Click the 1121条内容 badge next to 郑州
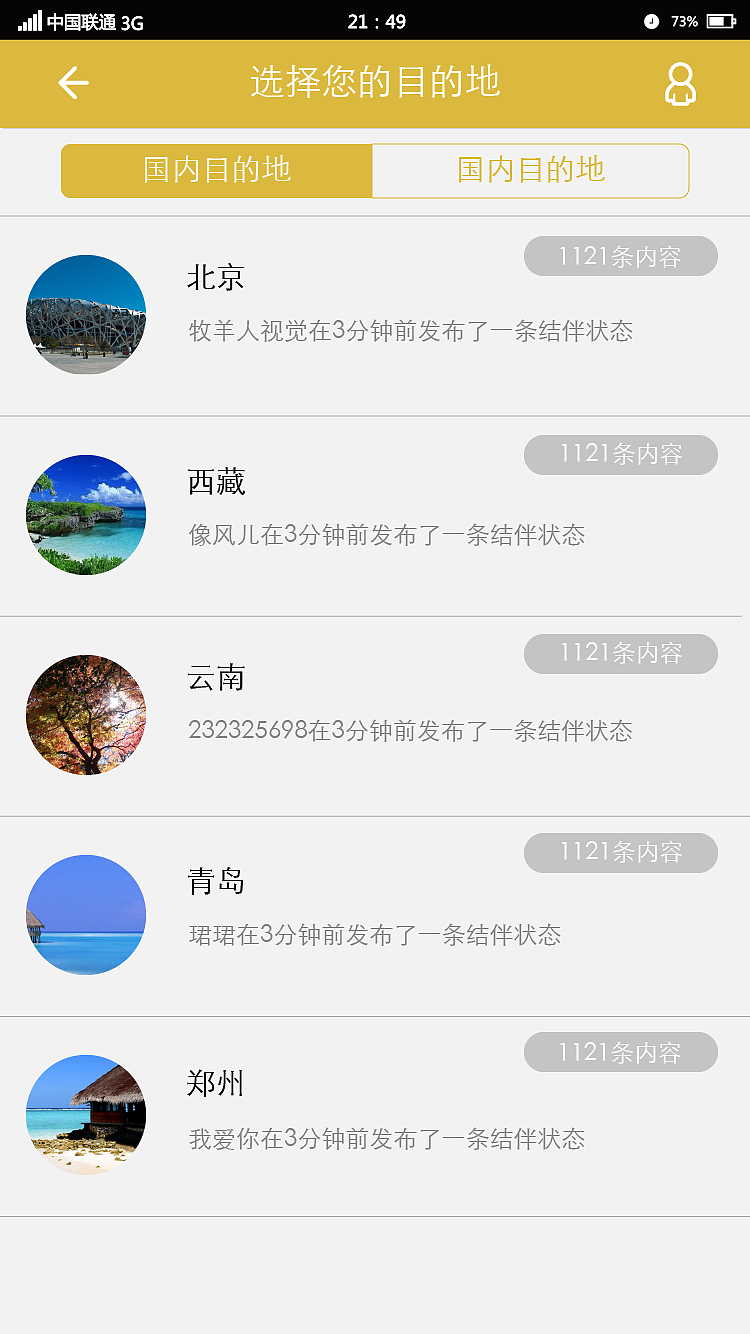Image resolution: width=750 pixels, height=1334 pixels. (x=620, y=1052)
